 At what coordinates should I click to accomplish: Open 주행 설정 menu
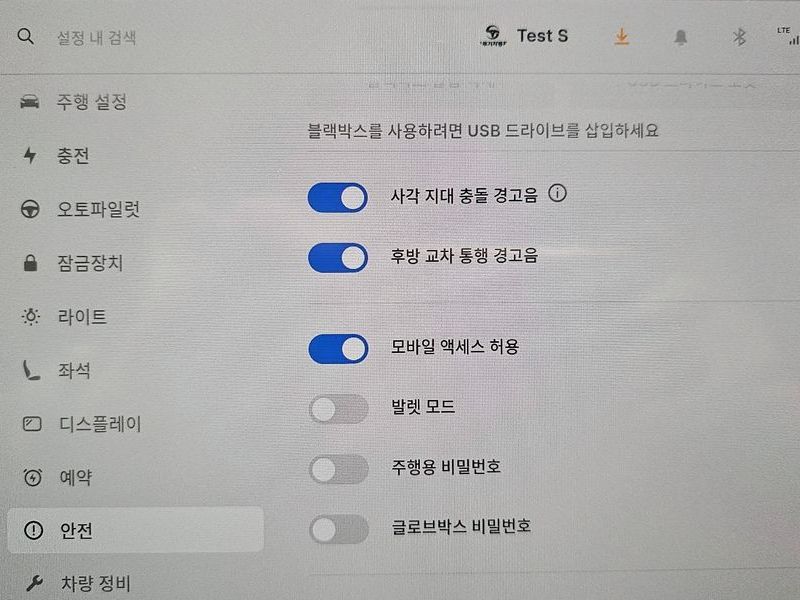coord(90,102)
